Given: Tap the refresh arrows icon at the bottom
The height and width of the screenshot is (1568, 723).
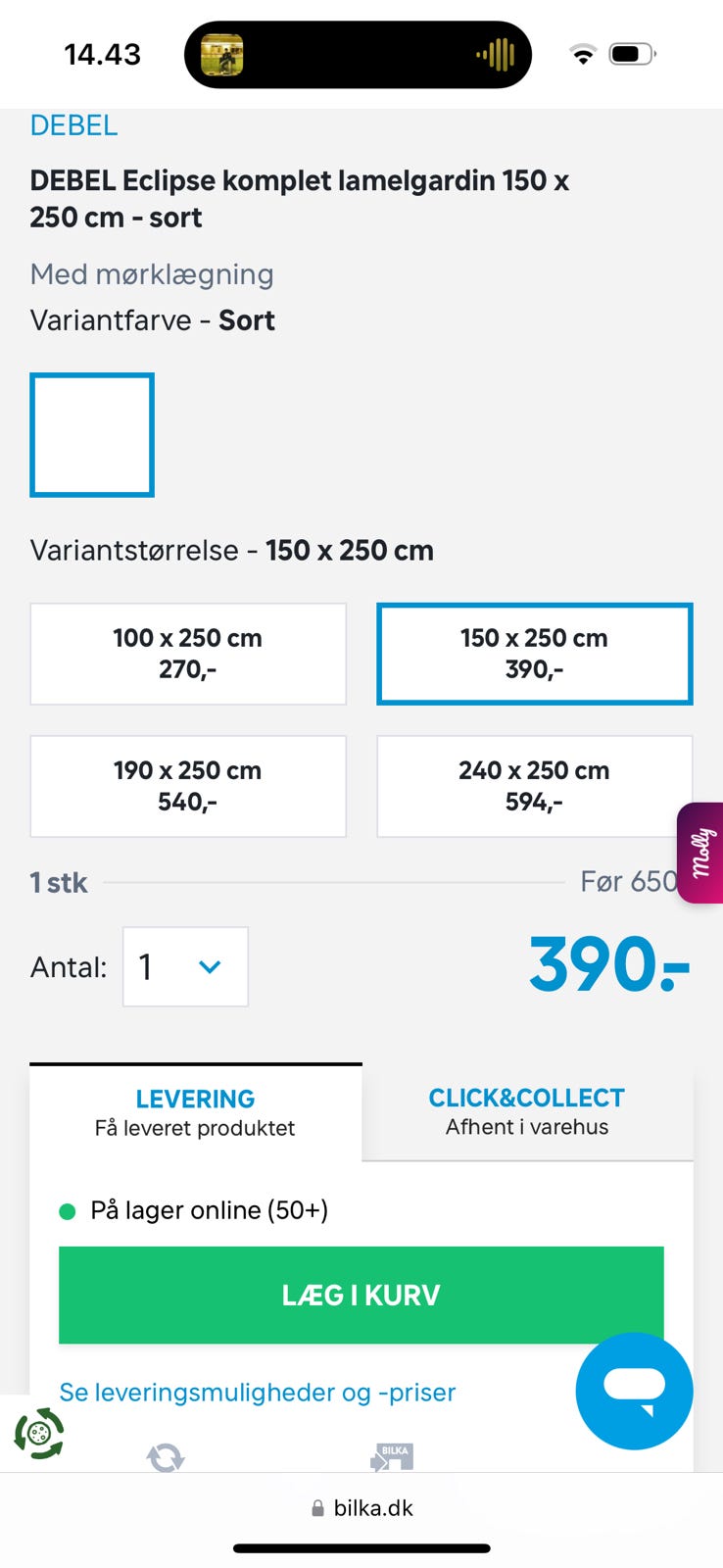Looking at the screenshot, I should pos(167,1458).
